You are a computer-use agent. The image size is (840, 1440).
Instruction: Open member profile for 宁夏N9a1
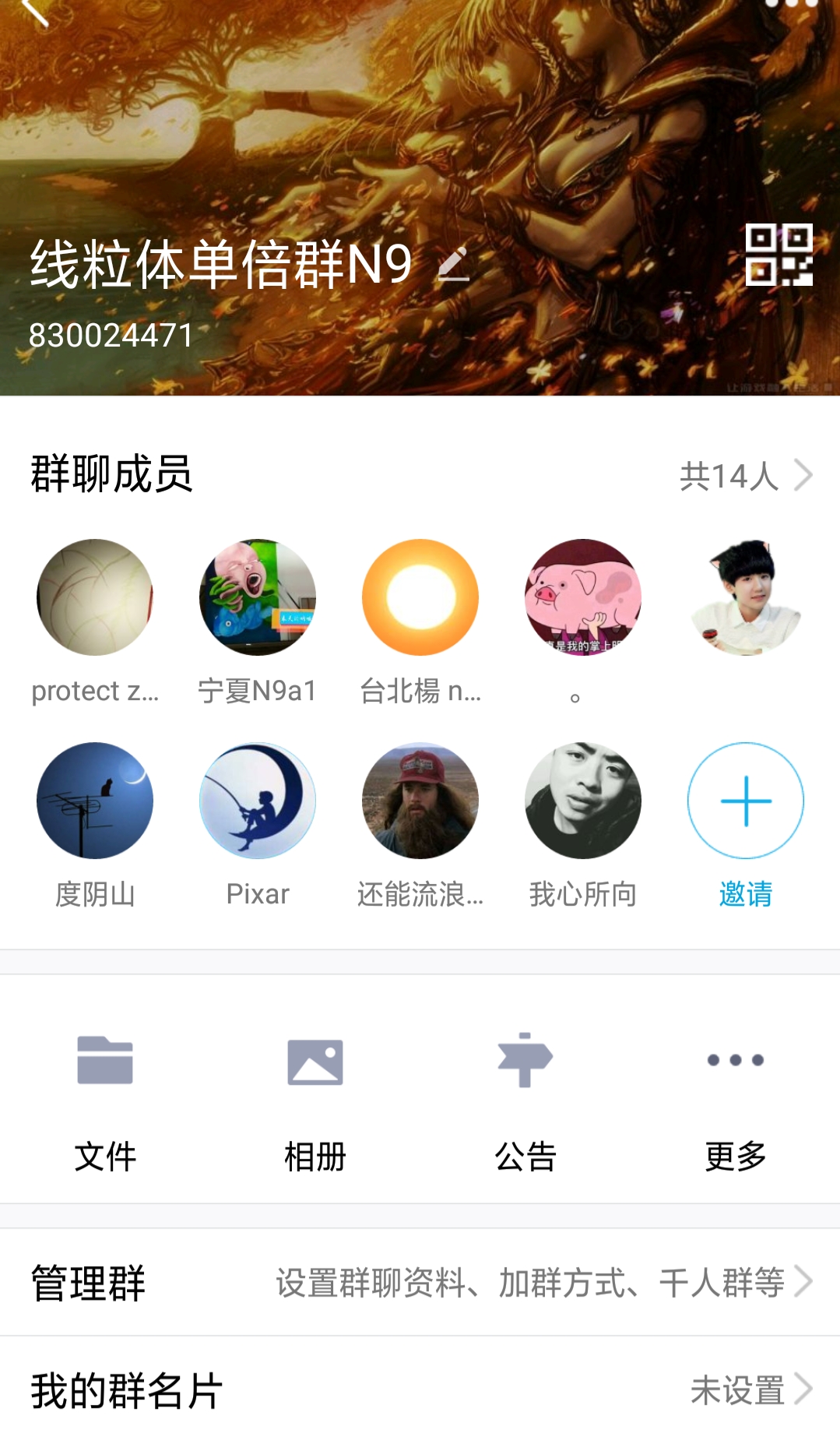[258, 597]
